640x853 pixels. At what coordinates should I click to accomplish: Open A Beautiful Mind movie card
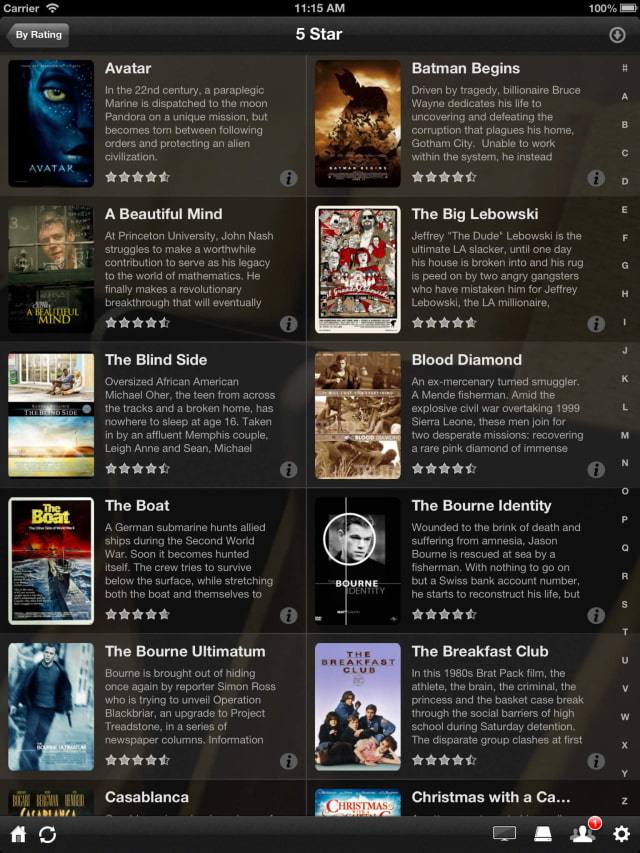[155, 268]
